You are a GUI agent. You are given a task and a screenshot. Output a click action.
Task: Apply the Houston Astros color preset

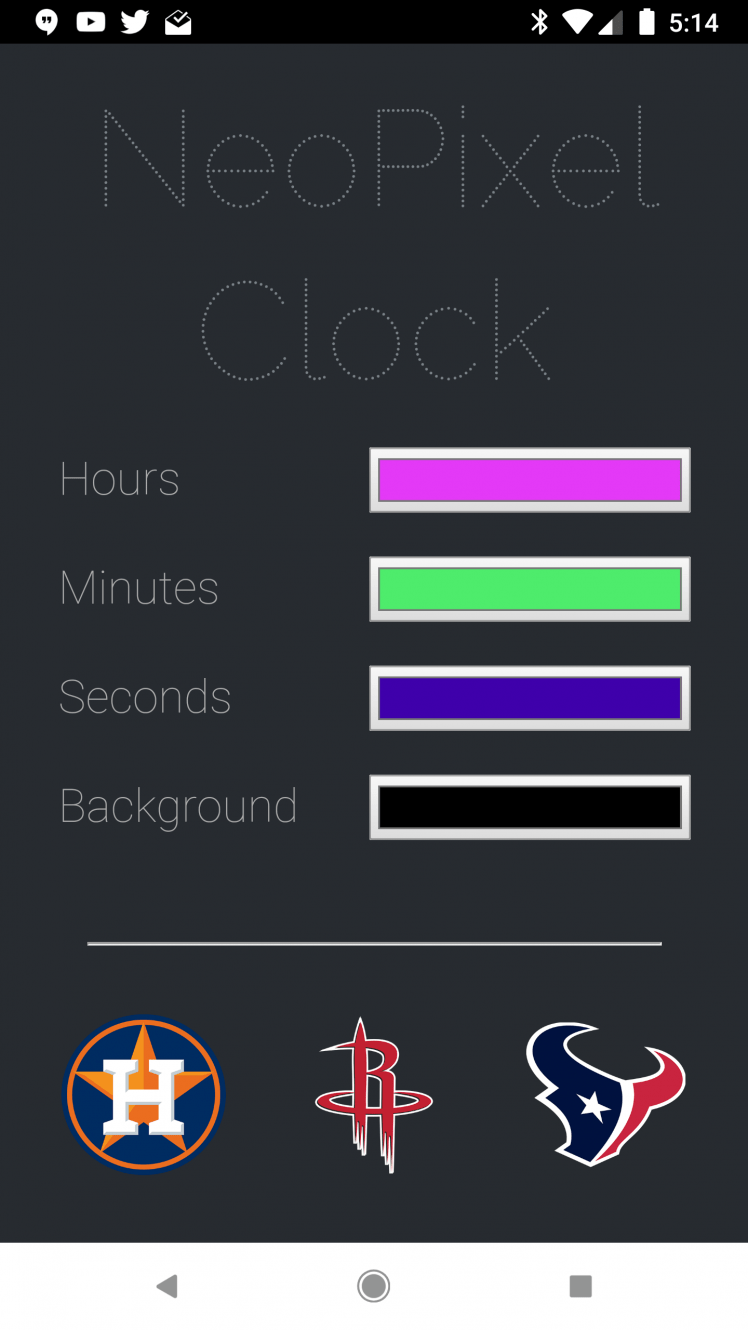pyautogui.click(x=144, y=1093)
